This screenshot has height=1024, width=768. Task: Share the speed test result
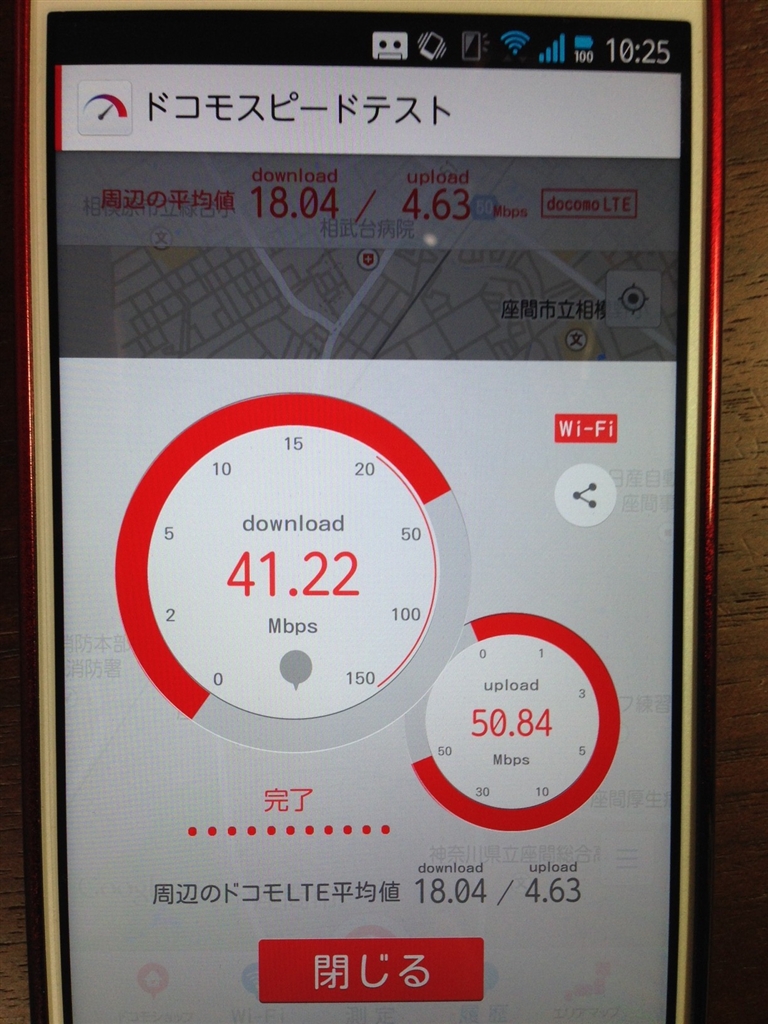585,495
